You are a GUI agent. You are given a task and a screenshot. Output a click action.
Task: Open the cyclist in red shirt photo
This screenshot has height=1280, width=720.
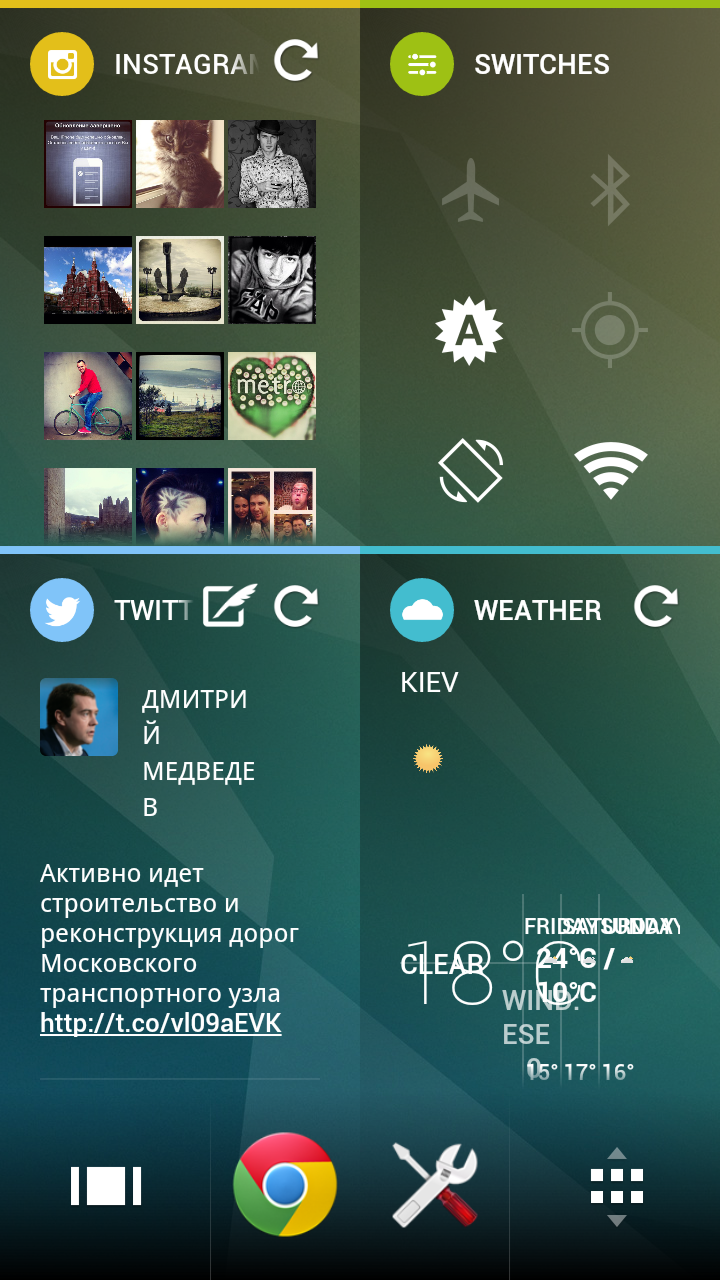[x=88, y=396]
